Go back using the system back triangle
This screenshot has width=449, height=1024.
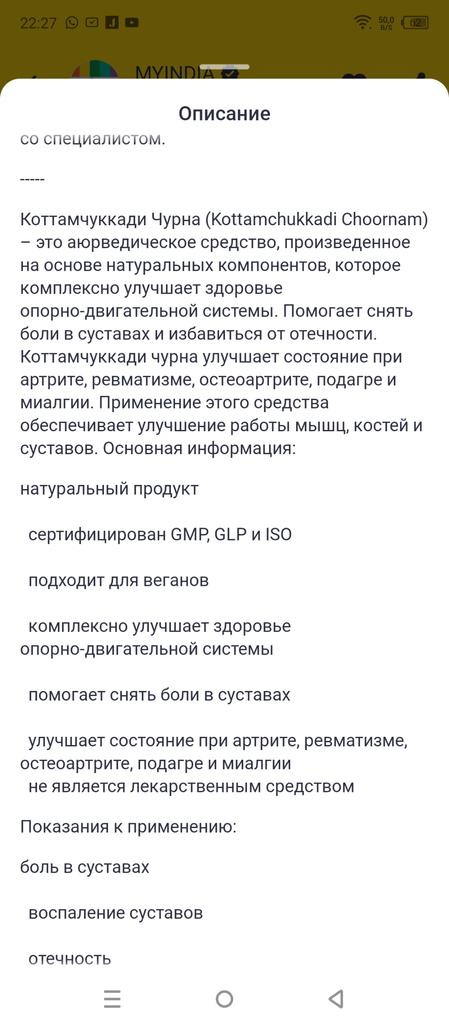pos(336,999)
